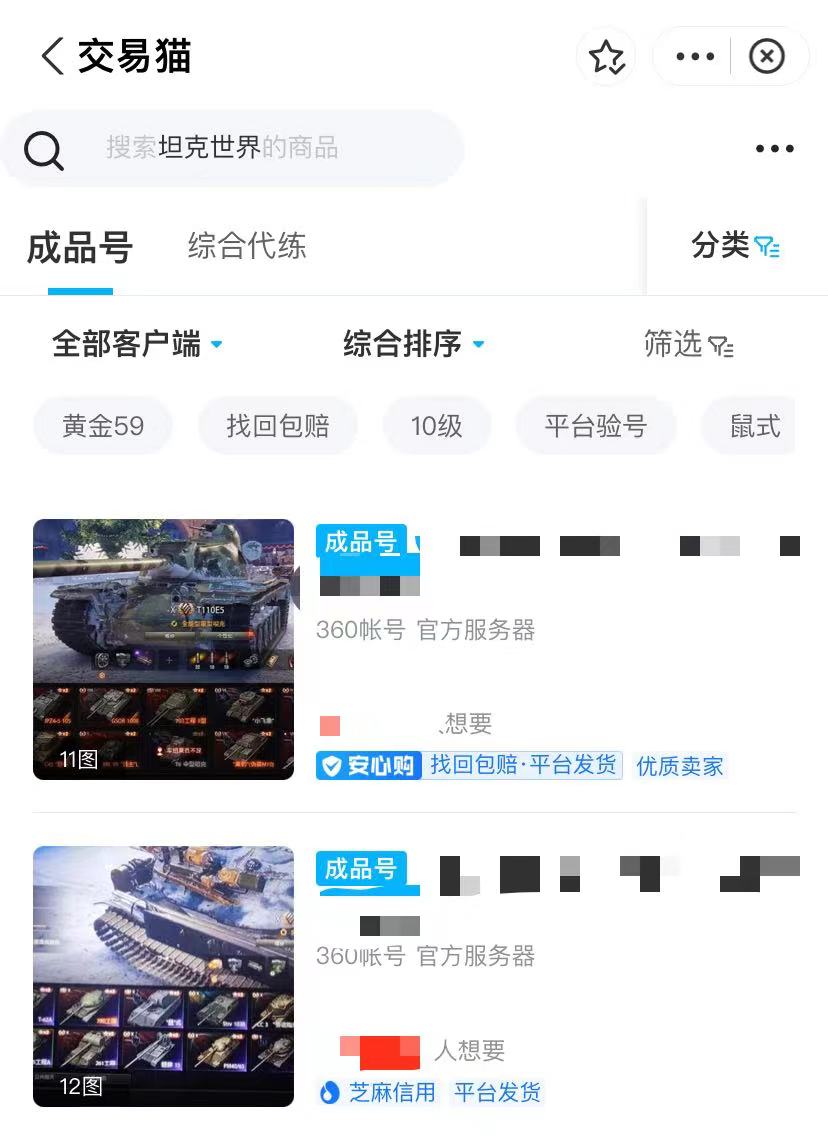Switch to the 成品号 tab
Screen dimensions: 828x1138
coord(80,248)
